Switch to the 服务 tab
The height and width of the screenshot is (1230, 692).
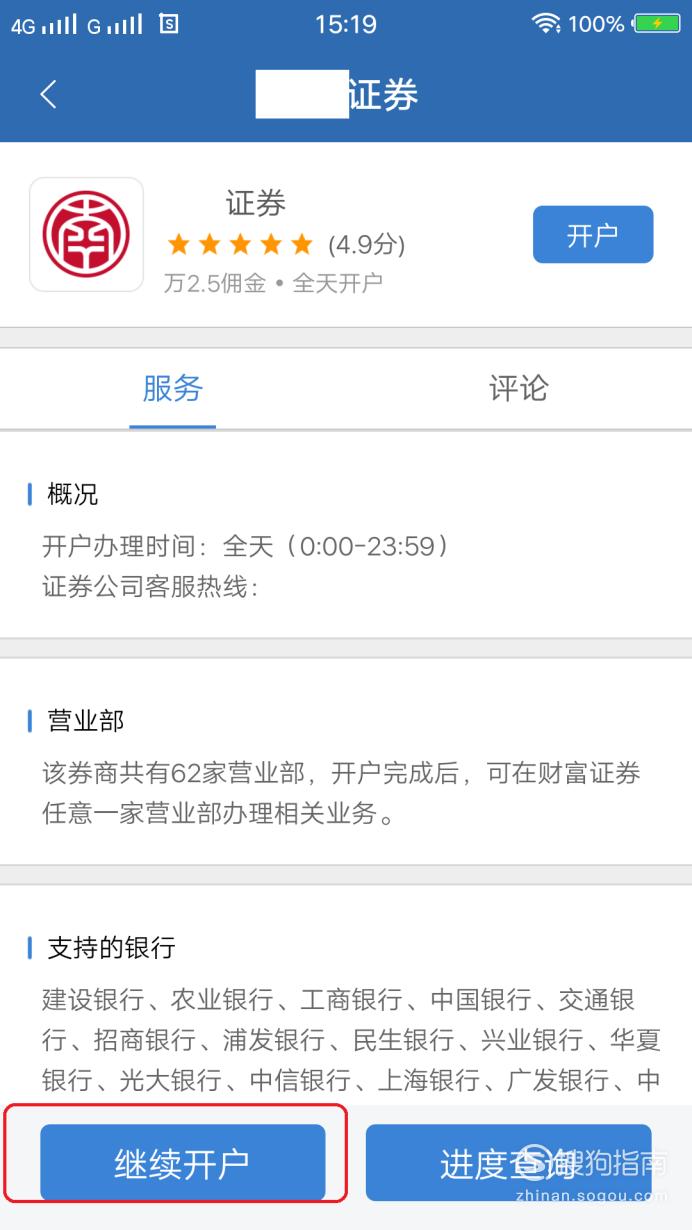pos(173,388)
